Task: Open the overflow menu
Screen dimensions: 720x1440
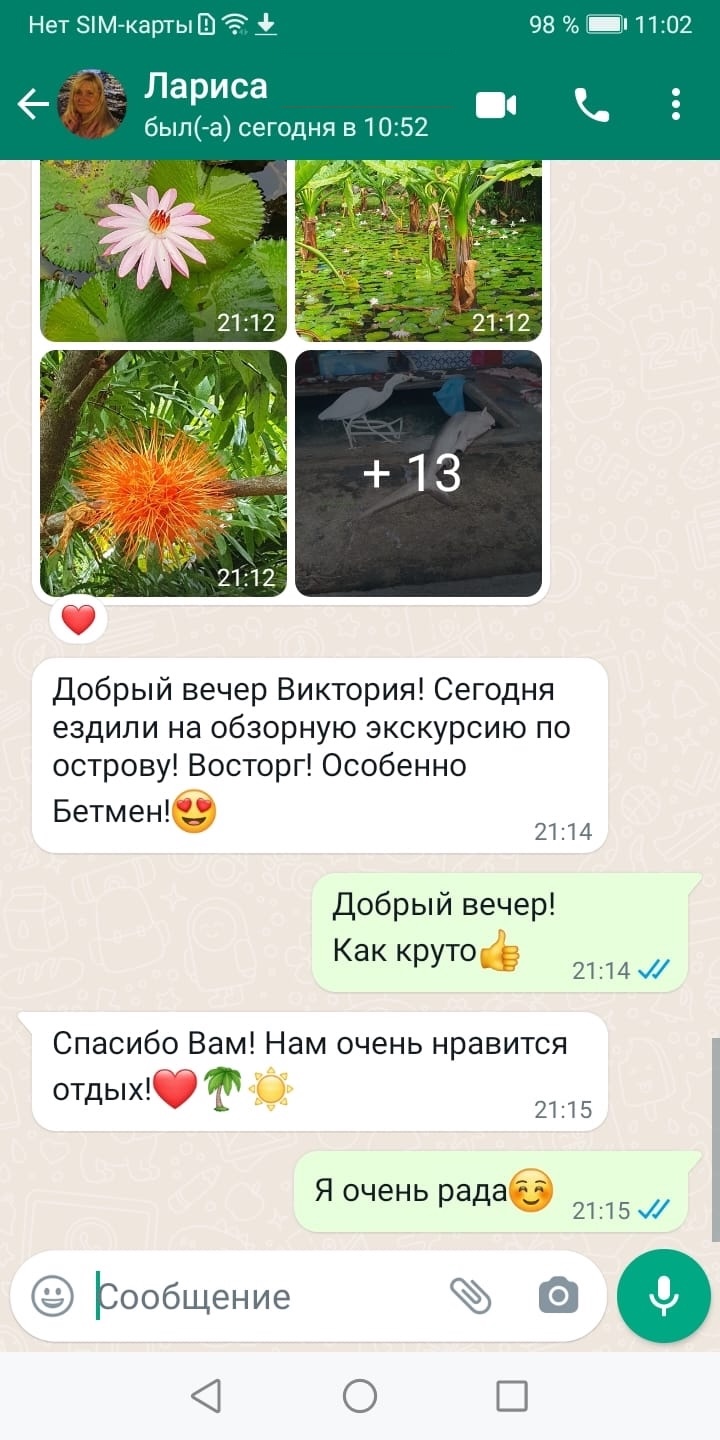Action: point(676,104)
